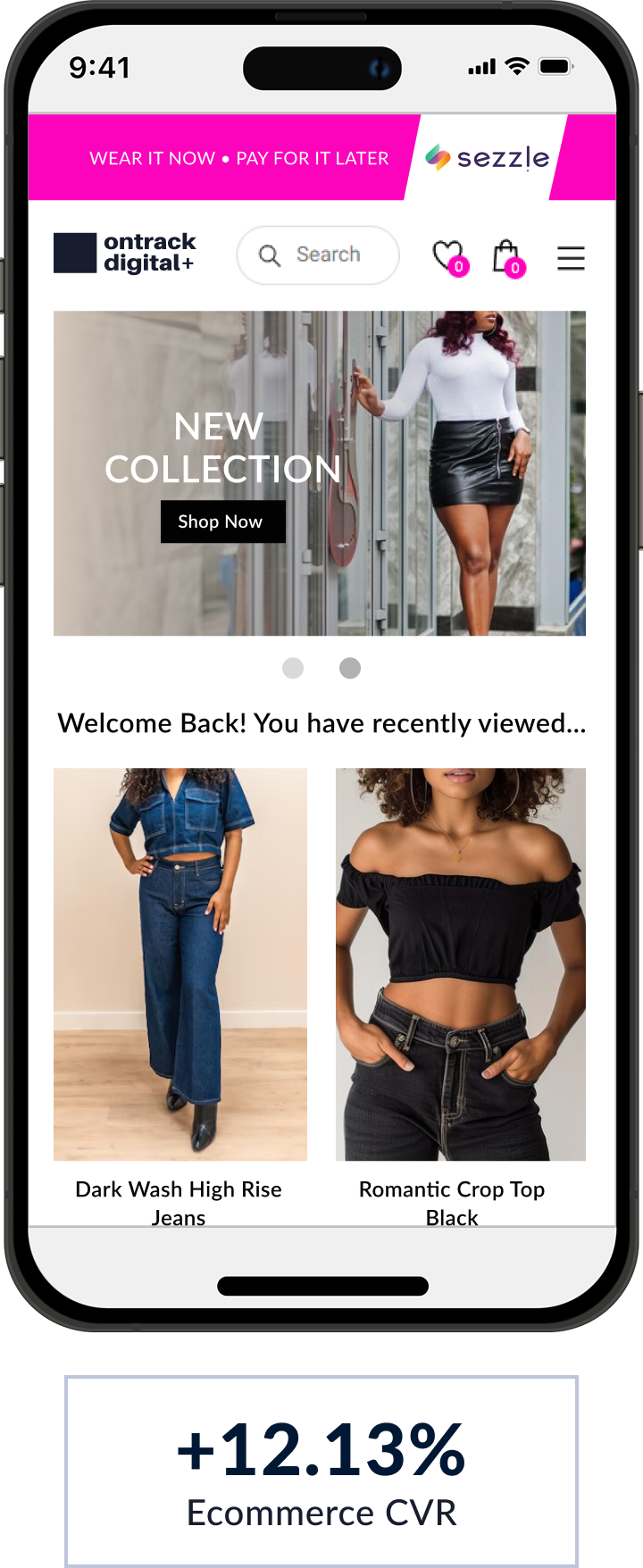Tap the magnifying glass search icon

click(x=271, y=255)
